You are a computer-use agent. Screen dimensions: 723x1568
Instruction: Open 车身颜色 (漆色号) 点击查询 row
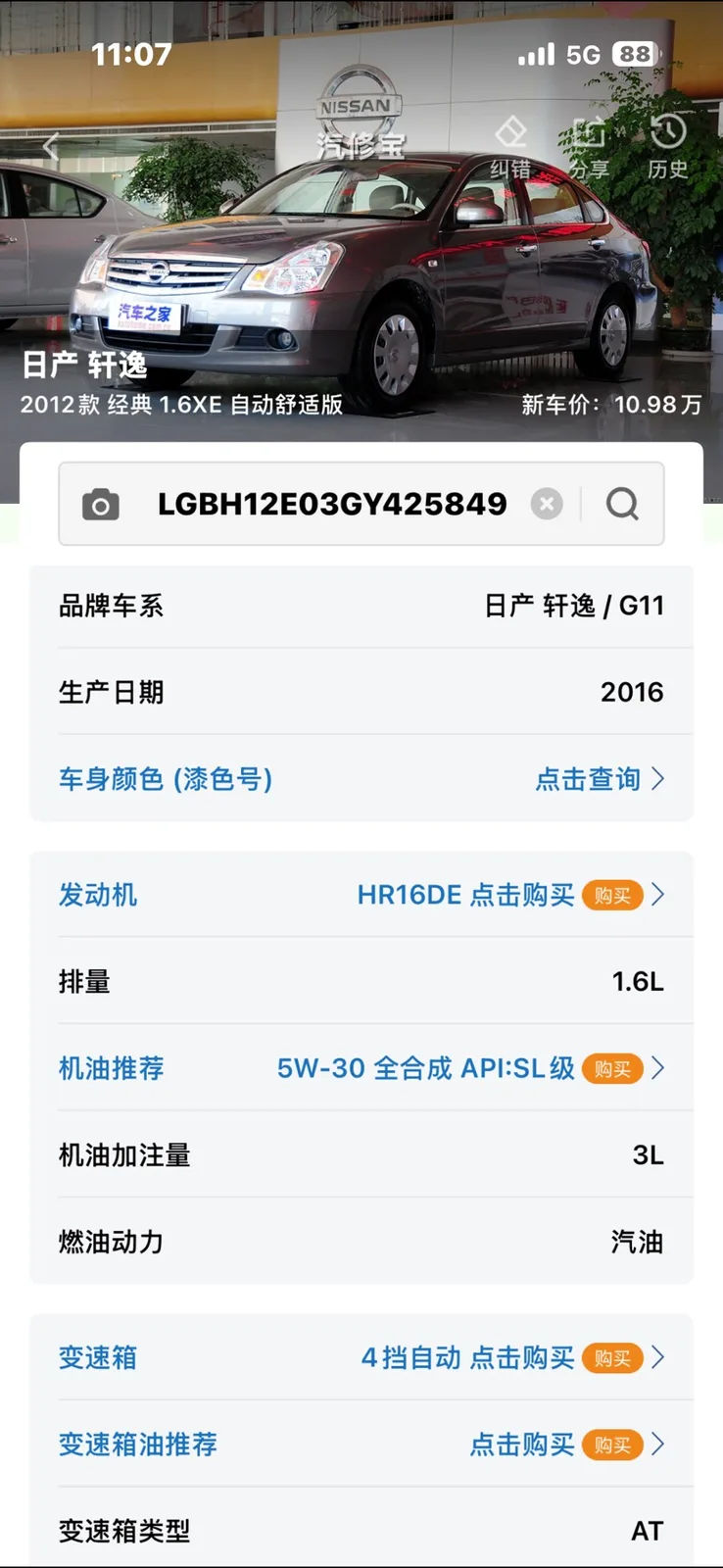(x=361, y=779)
